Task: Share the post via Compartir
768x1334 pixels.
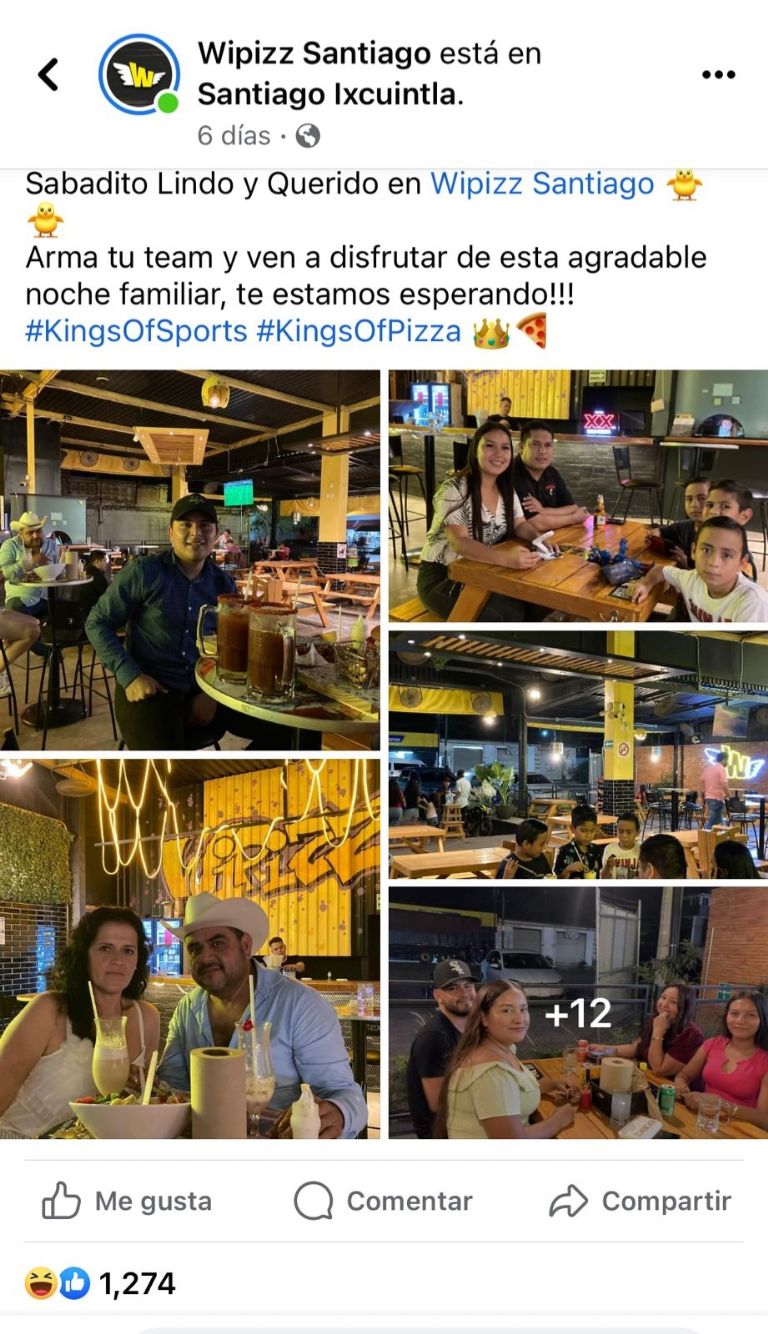Action: pyautogui.click(x=640, y=1201)
